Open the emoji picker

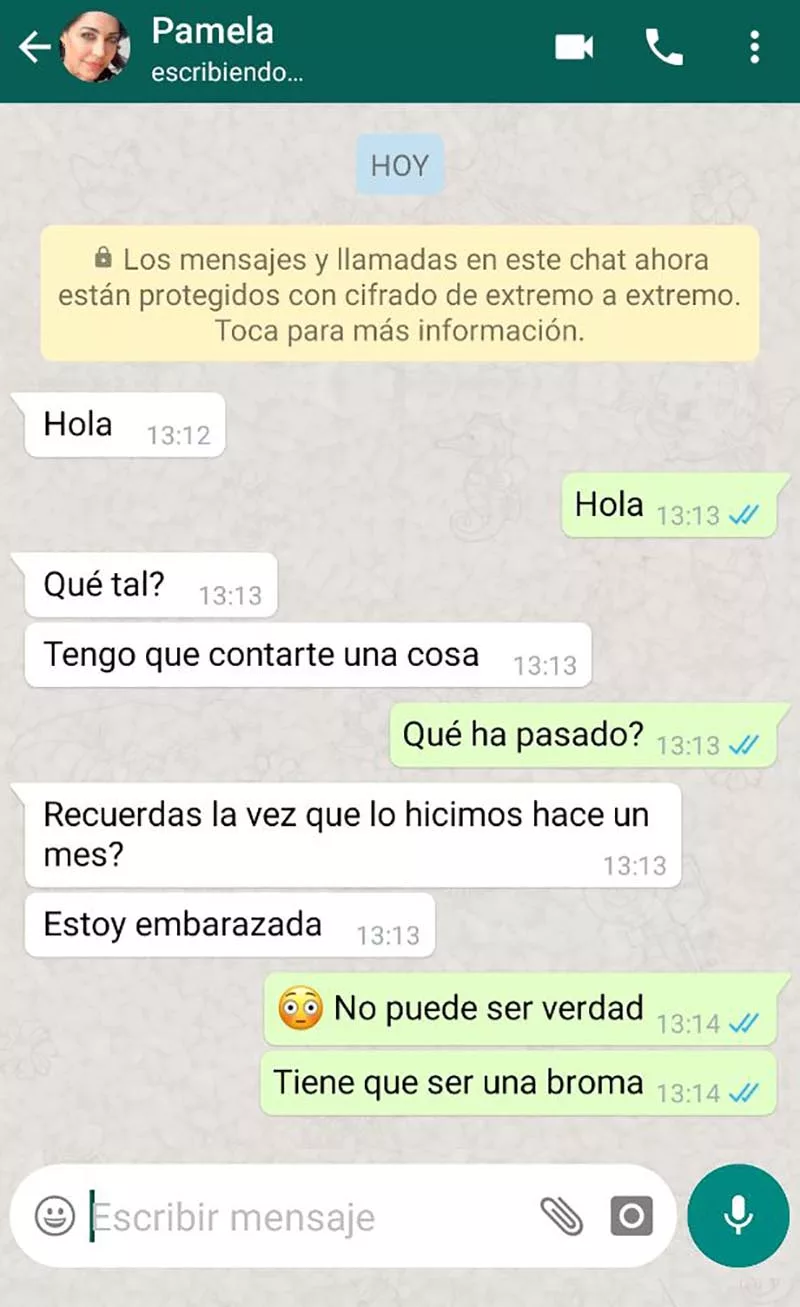click(54, 1216)
